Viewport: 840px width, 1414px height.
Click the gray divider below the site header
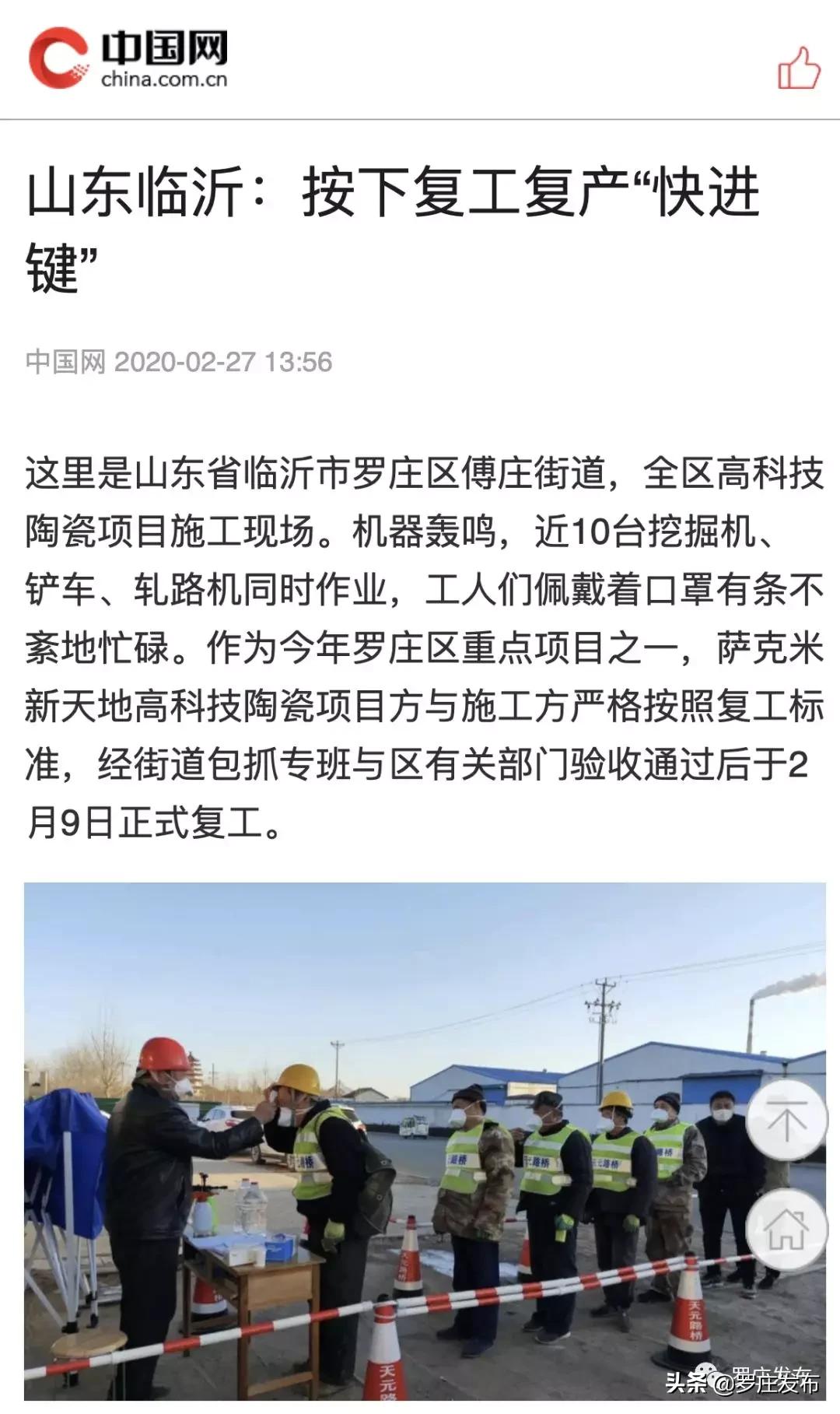[420, 118]
